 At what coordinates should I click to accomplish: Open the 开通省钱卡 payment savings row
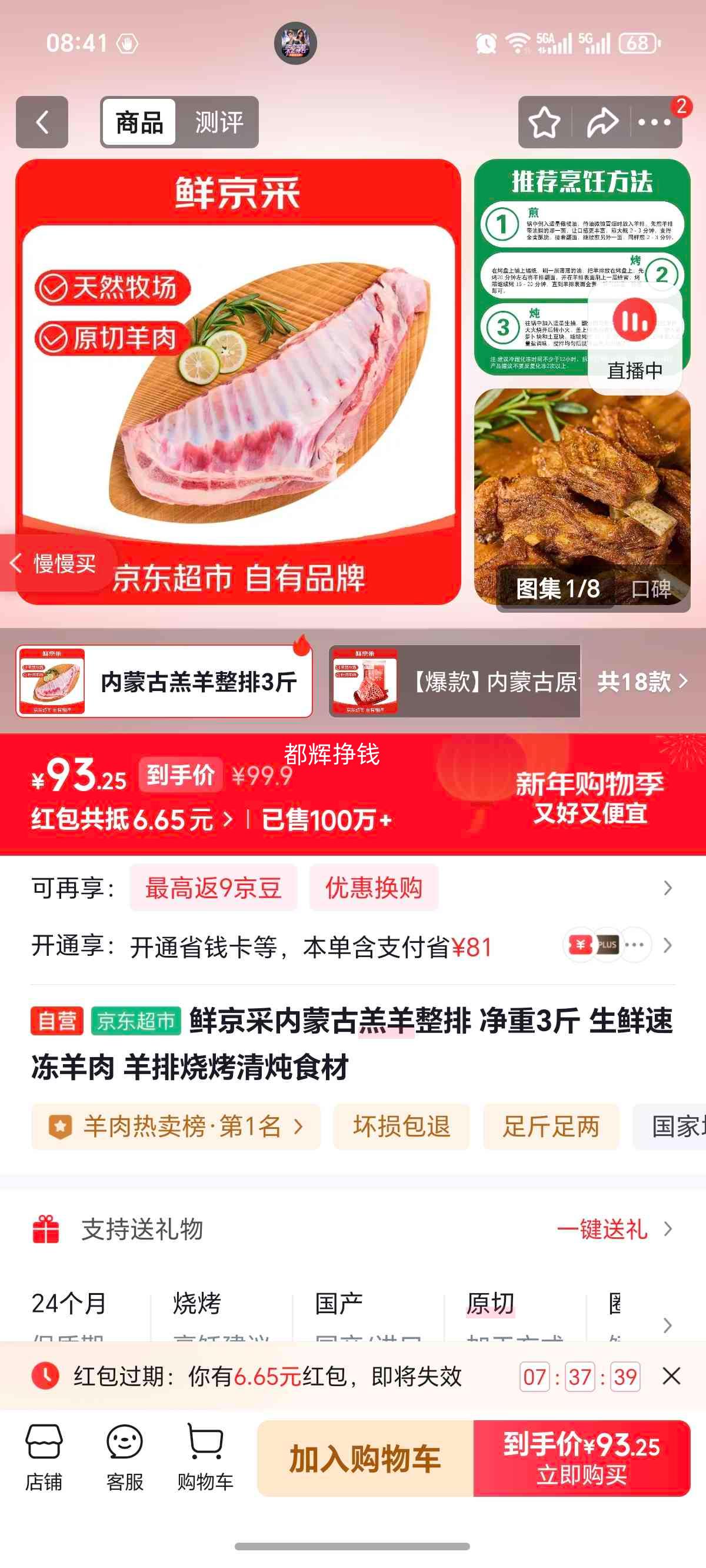(x=353, y=946)
